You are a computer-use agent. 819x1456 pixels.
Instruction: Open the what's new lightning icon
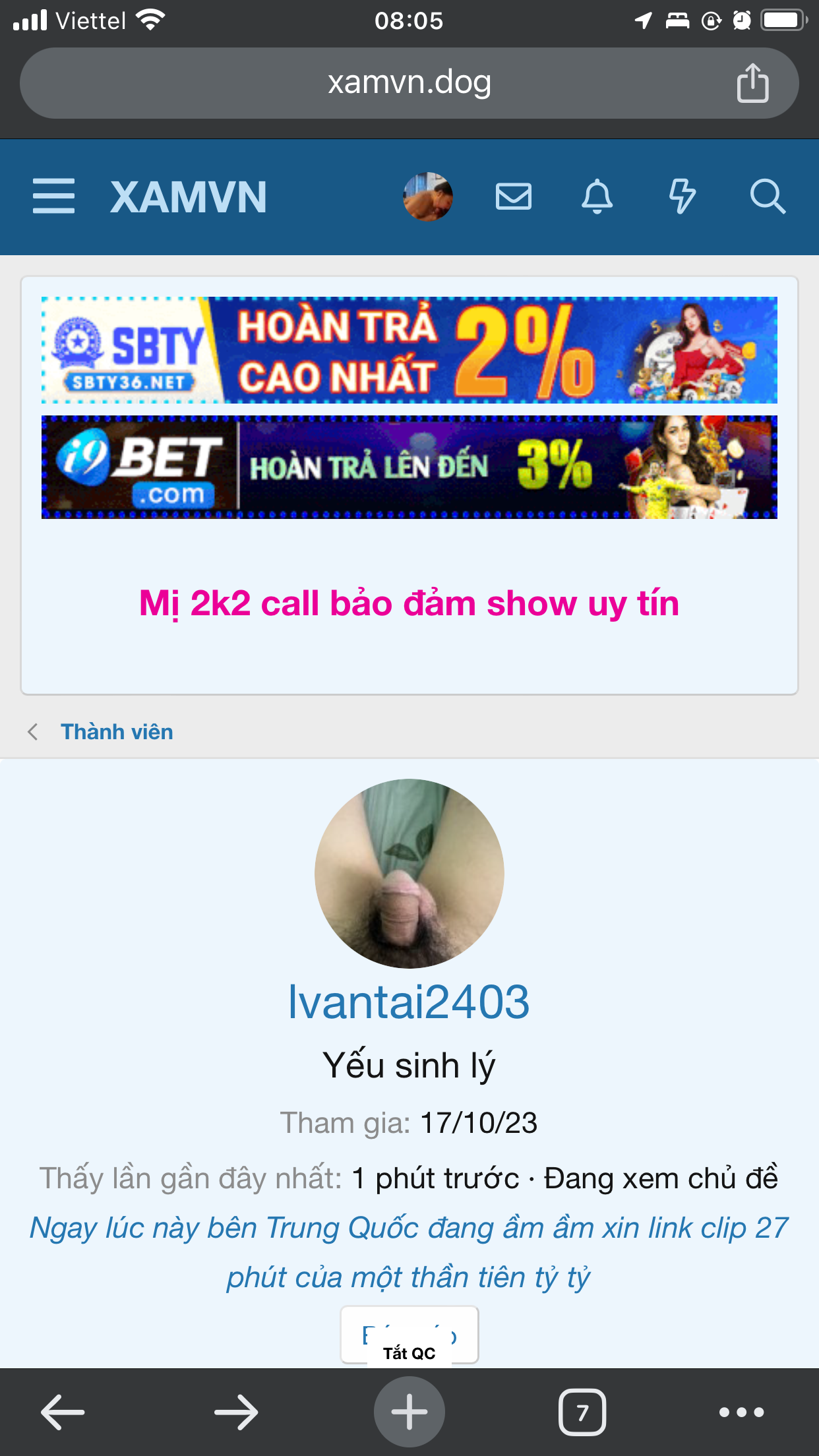coord(682,197)
